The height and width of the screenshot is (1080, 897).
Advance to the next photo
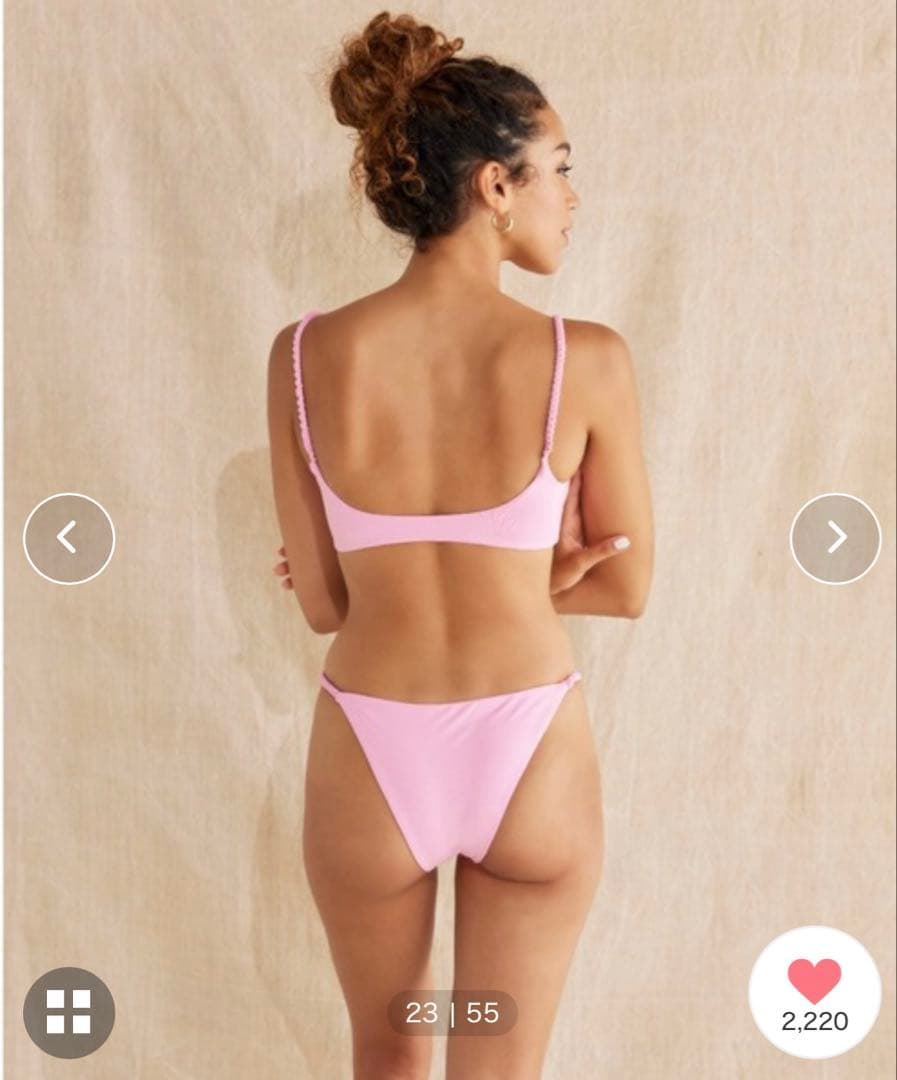pos(835,538)
